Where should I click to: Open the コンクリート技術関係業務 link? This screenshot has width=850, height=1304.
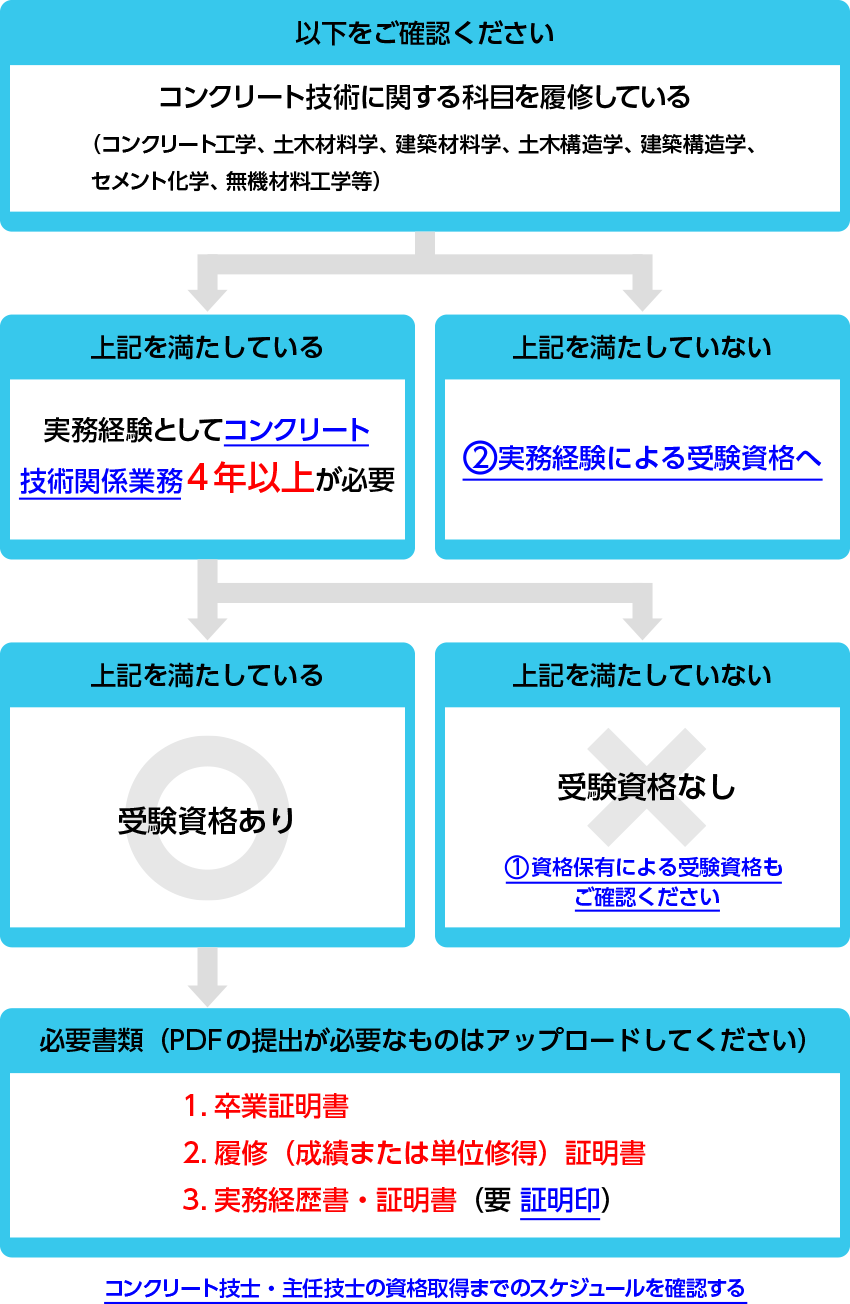297,432
